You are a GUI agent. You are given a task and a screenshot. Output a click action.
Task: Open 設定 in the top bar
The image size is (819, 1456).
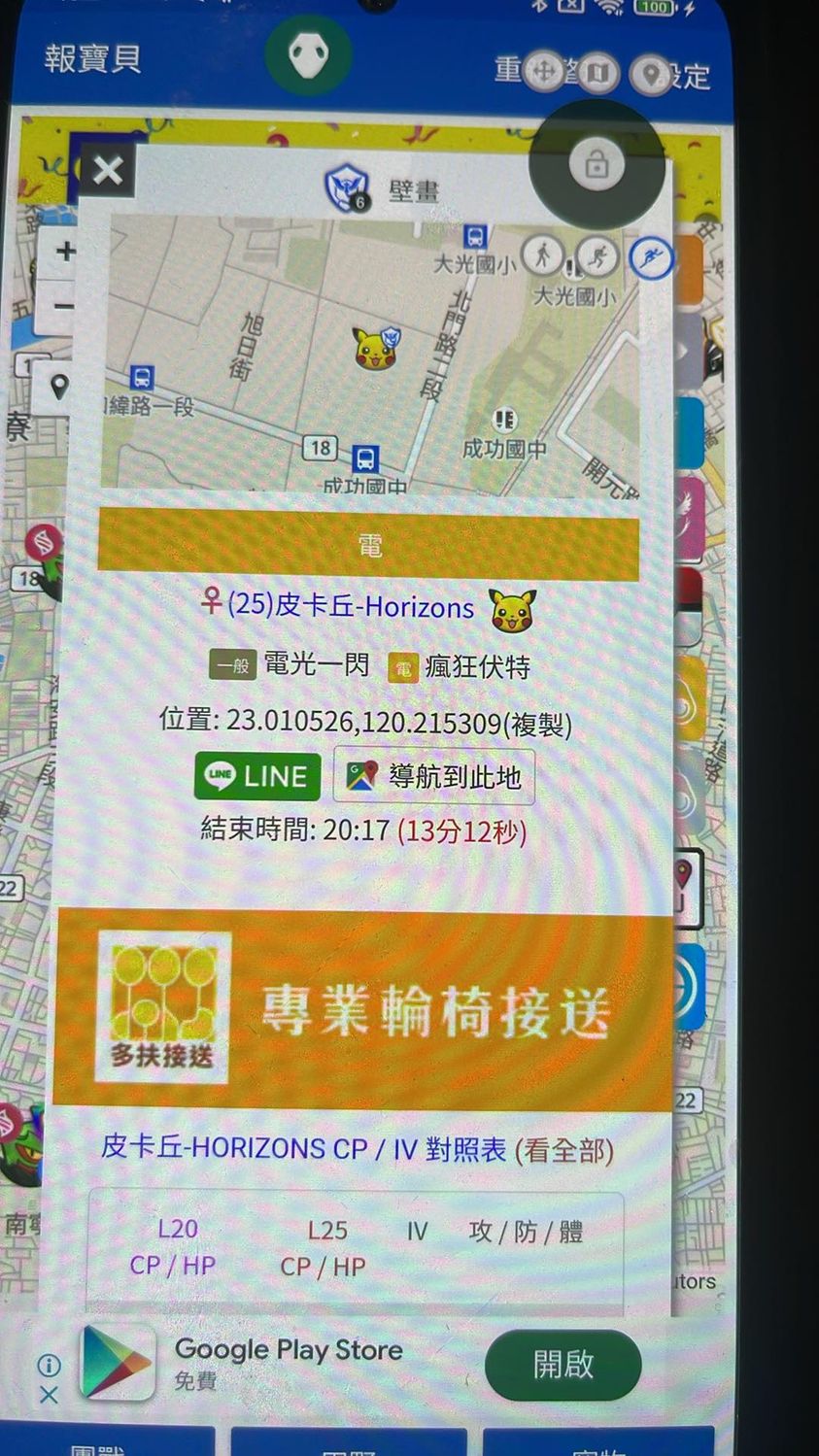tap(673, 74)
